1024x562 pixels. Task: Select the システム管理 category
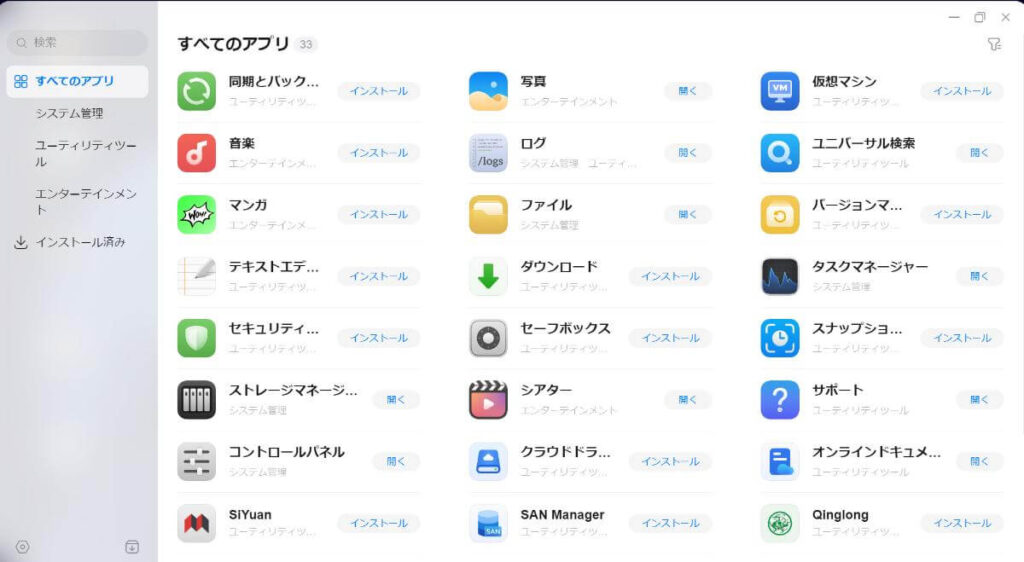coord(69,113)
